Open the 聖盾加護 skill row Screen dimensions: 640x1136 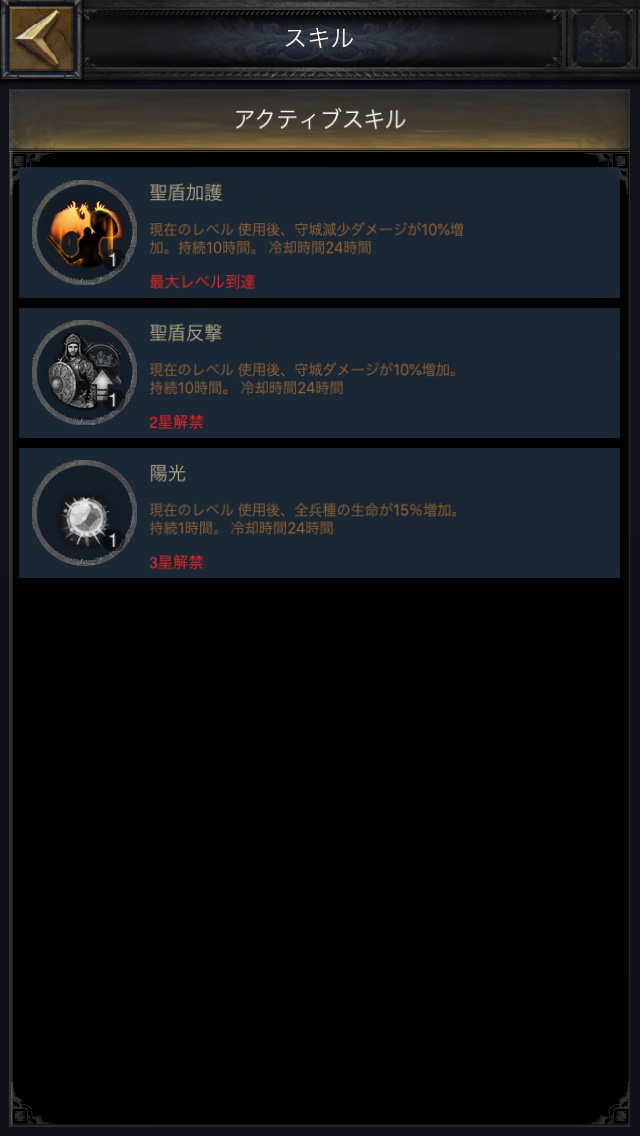coord(319,233)
